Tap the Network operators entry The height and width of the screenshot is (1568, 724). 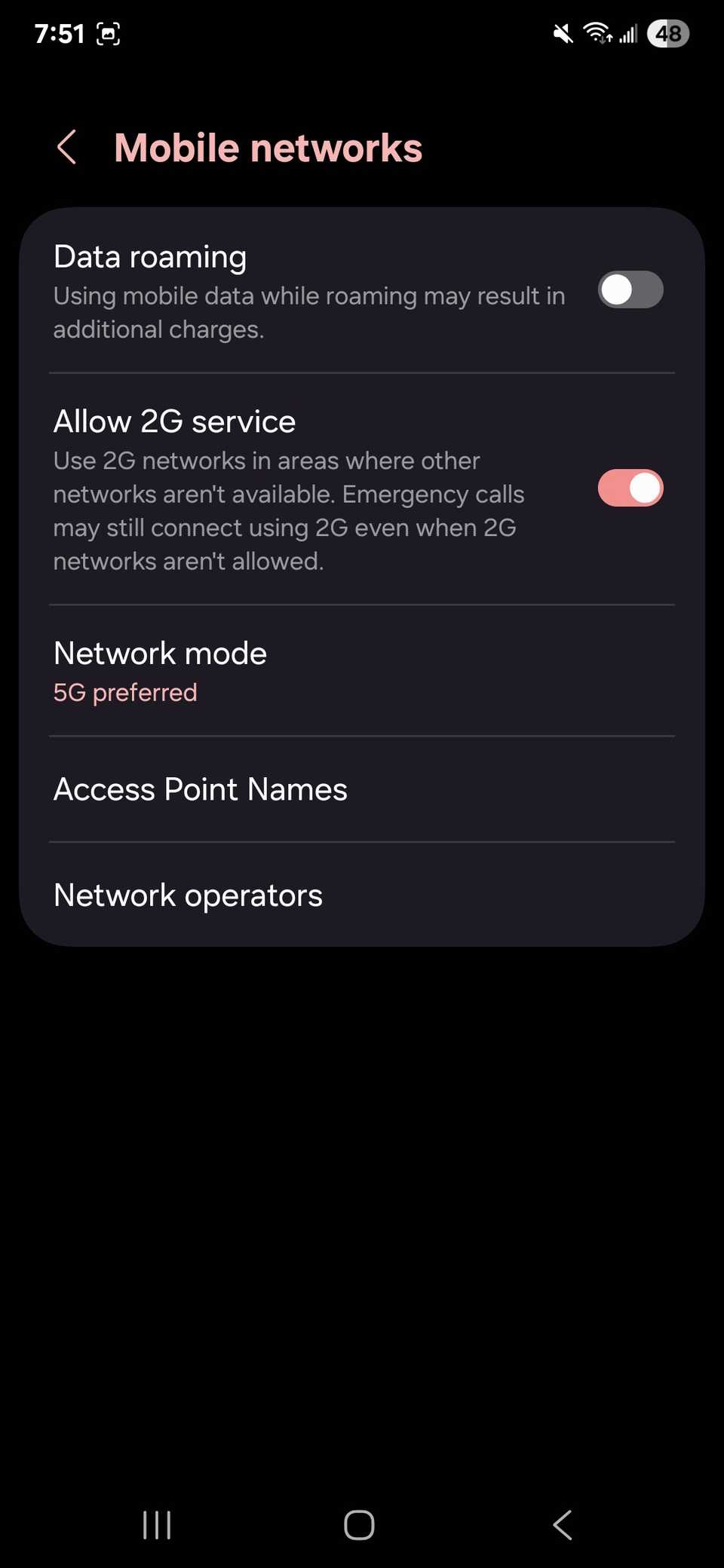(x=188, y=895)
